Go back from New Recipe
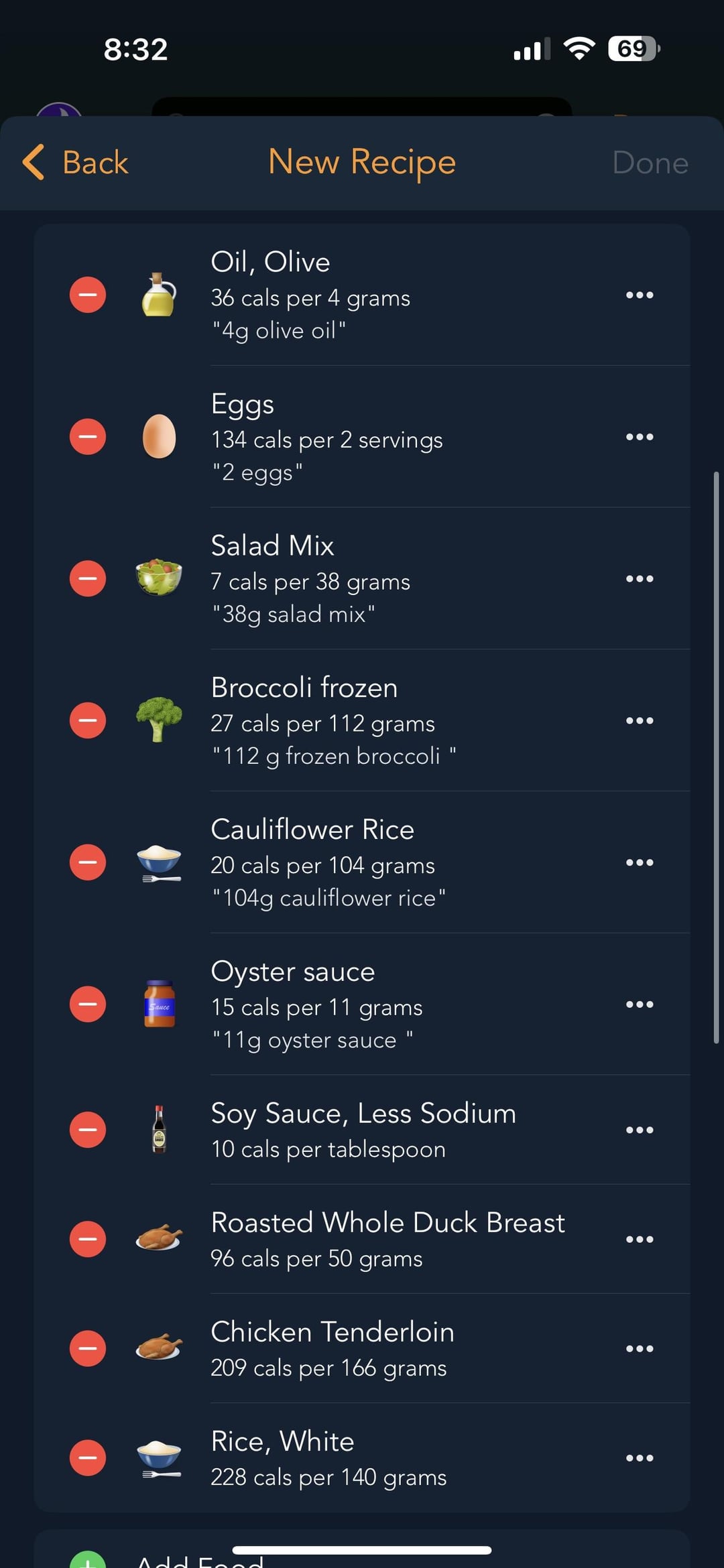The image size is (724, 1568). point(75,162)
